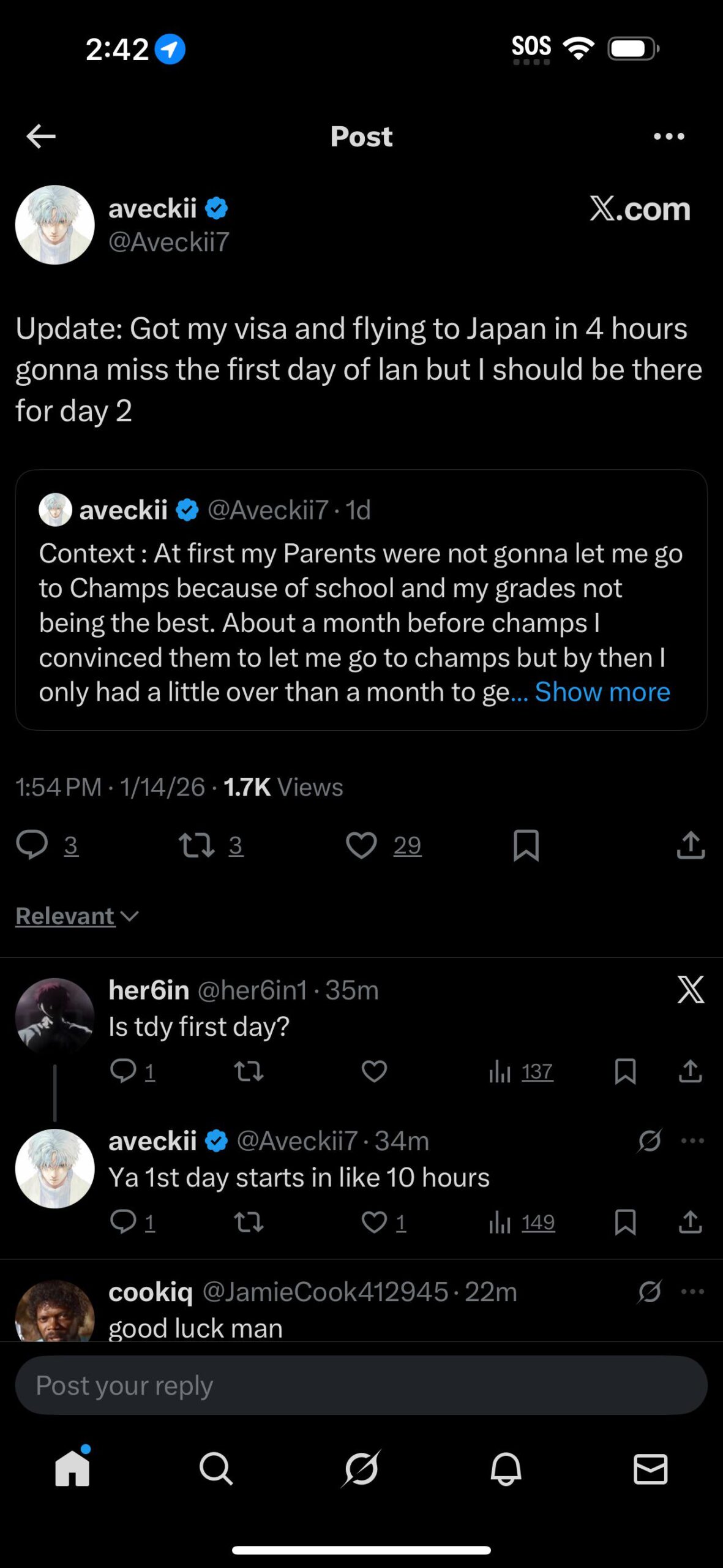
Task: Switch to the Home tab
Action: [x=72, y=1468]
